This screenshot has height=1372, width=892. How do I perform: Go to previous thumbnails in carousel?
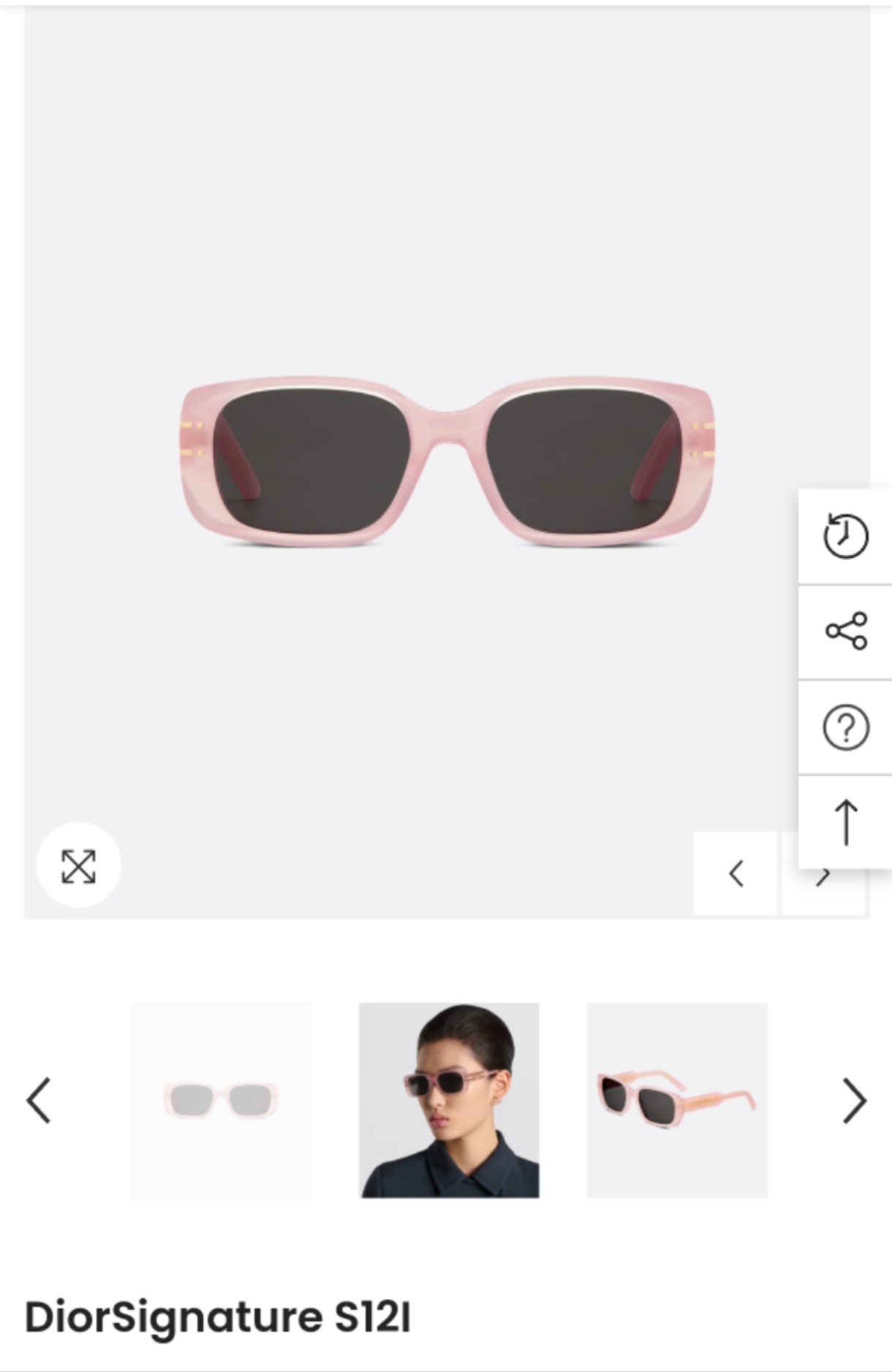click(39, 1100)
